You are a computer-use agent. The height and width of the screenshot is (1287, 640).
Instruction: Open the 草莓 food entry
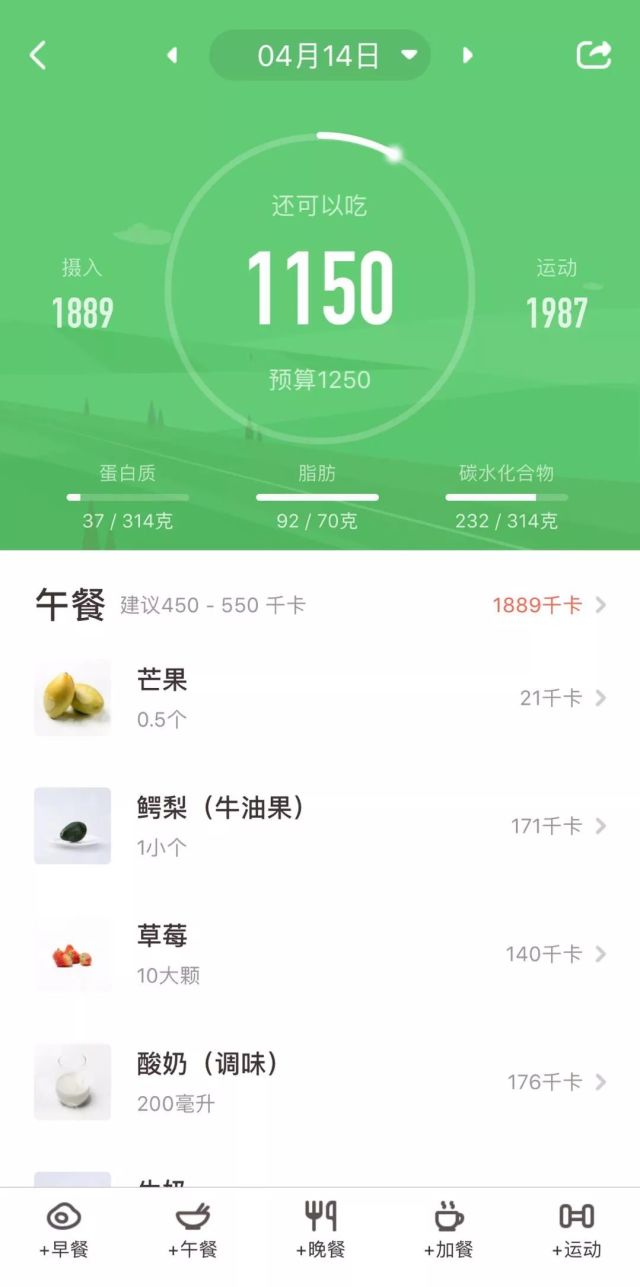pos(320,954)
